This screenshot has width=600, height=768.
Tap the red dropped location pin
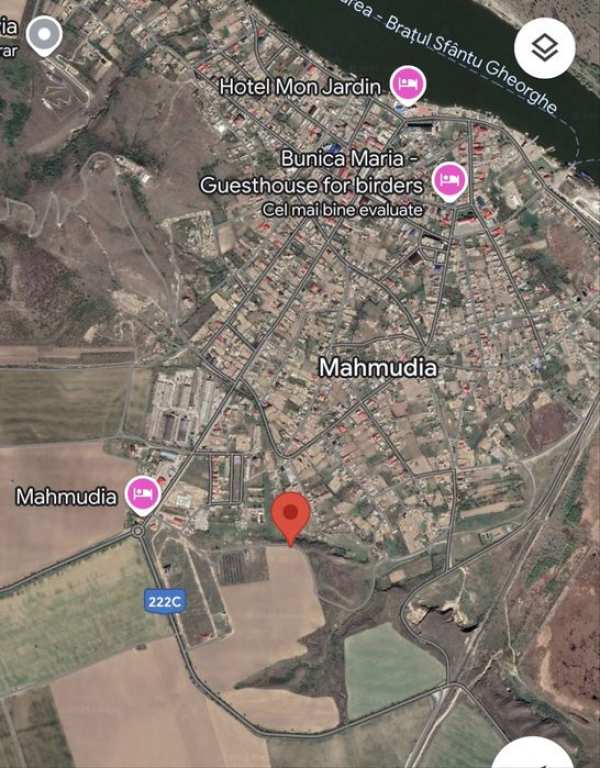tap(291, 515)
